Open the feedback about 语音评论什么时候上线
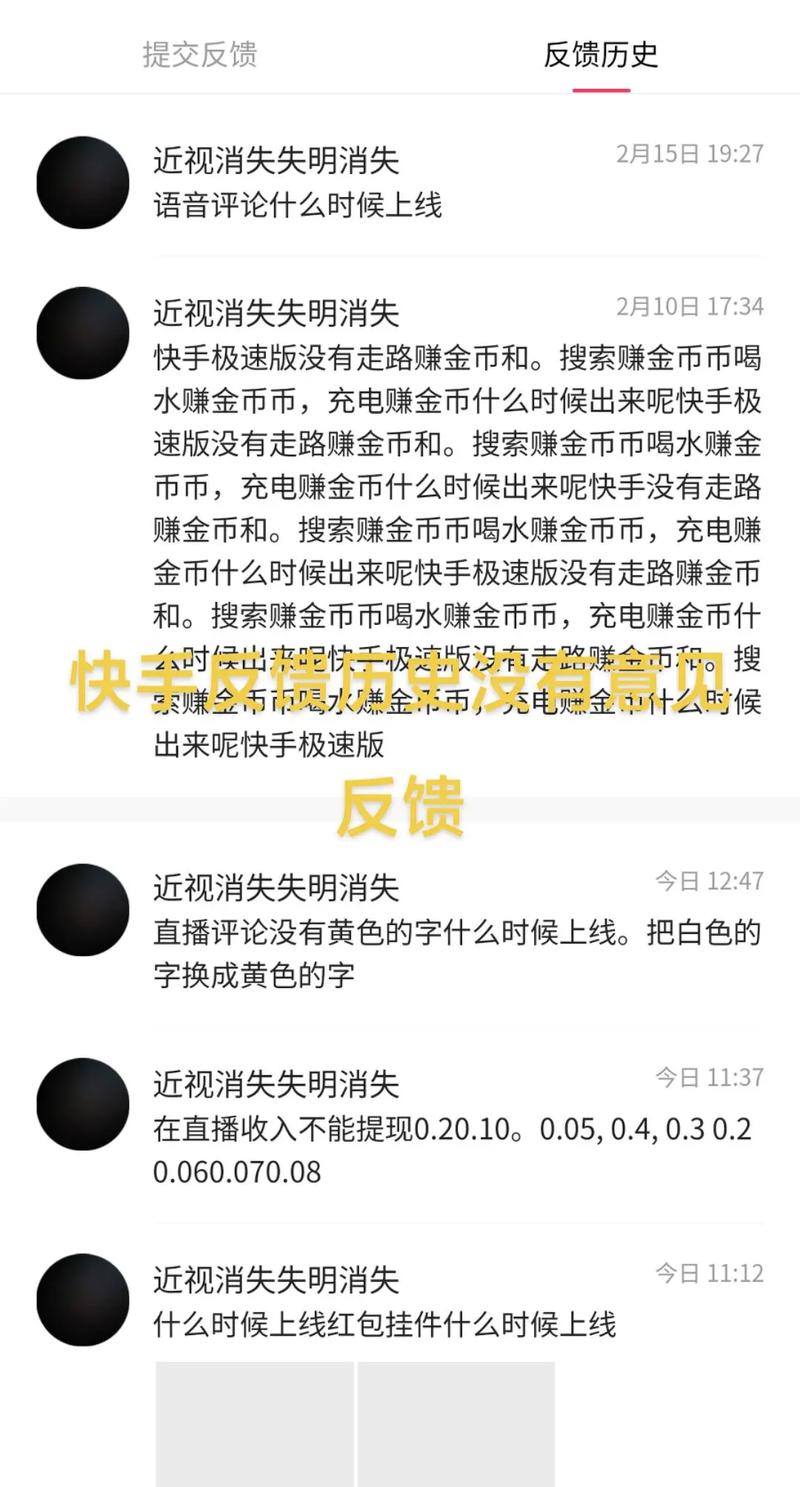Screen dimensions: 800x1487 [297, 205]
